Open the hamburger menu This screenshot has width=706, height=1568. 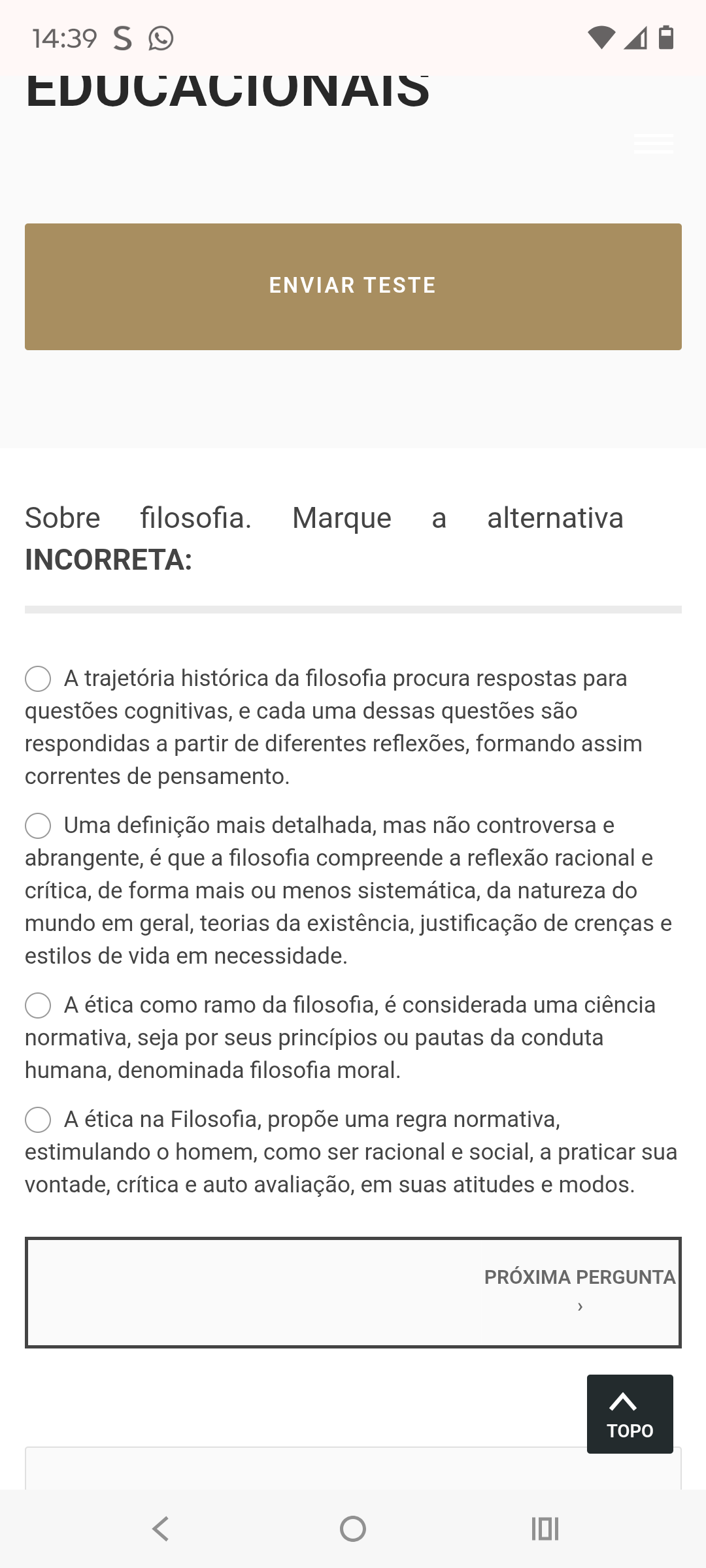coord(653,144)
